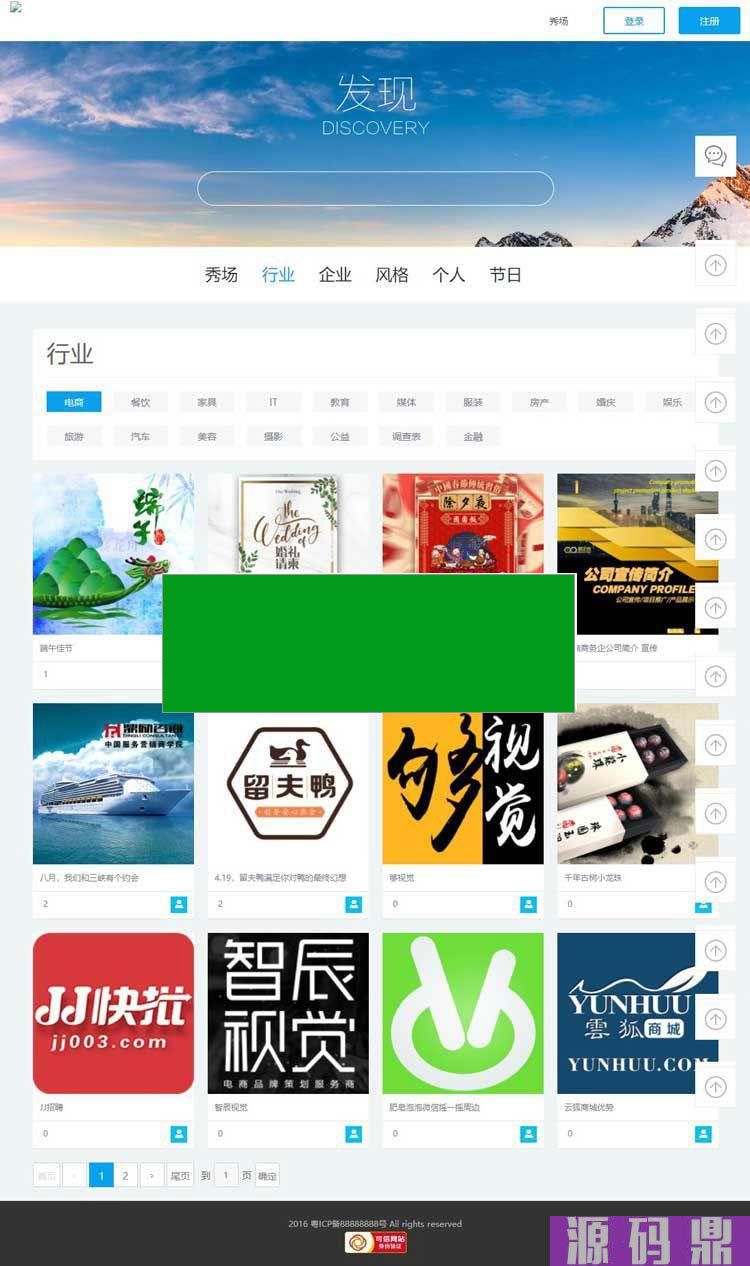Tap the 注册 register button
750x1266 pixels.
tap(709, 21)
